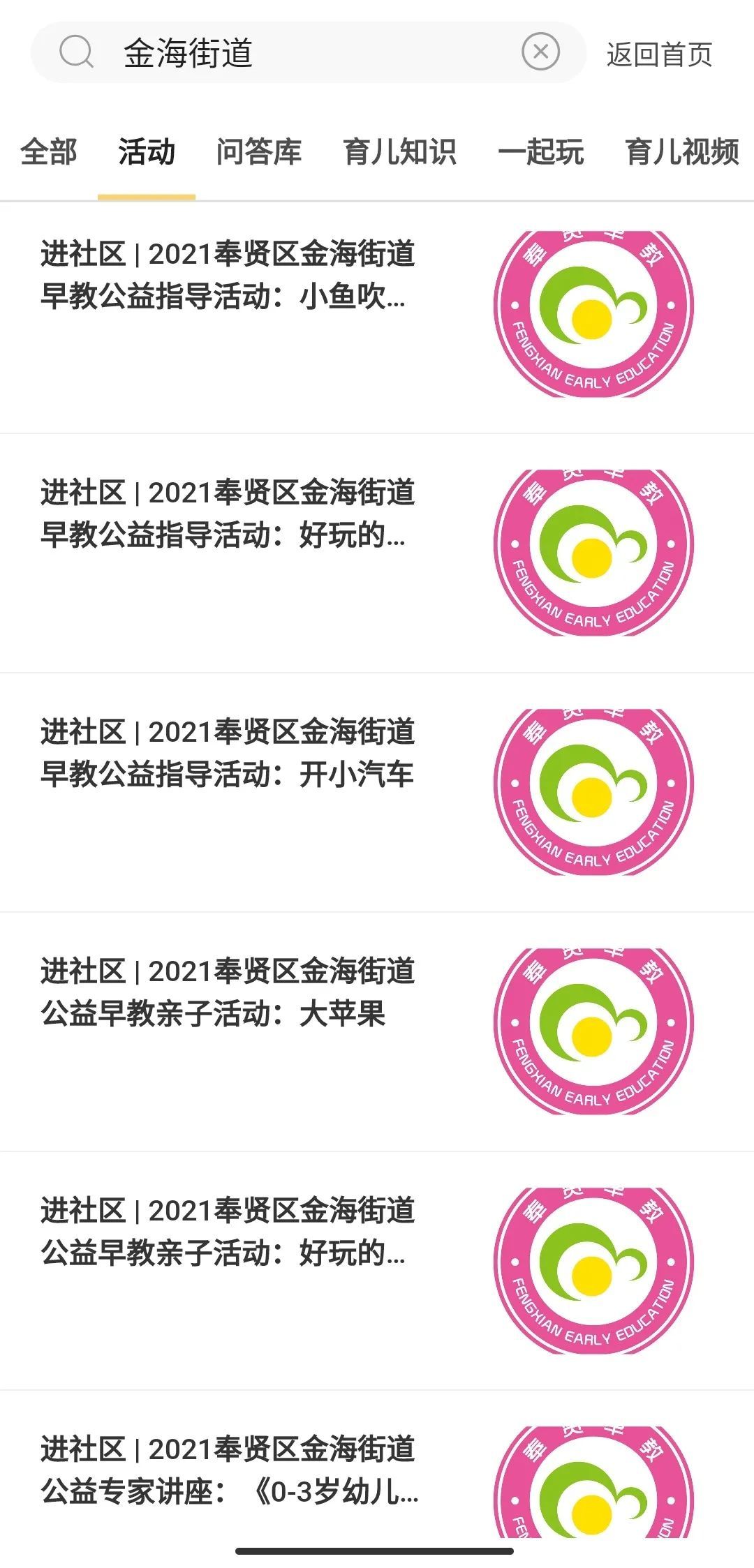
Task: Clear the search text with the X icon
Action: [x=540, y=52]
